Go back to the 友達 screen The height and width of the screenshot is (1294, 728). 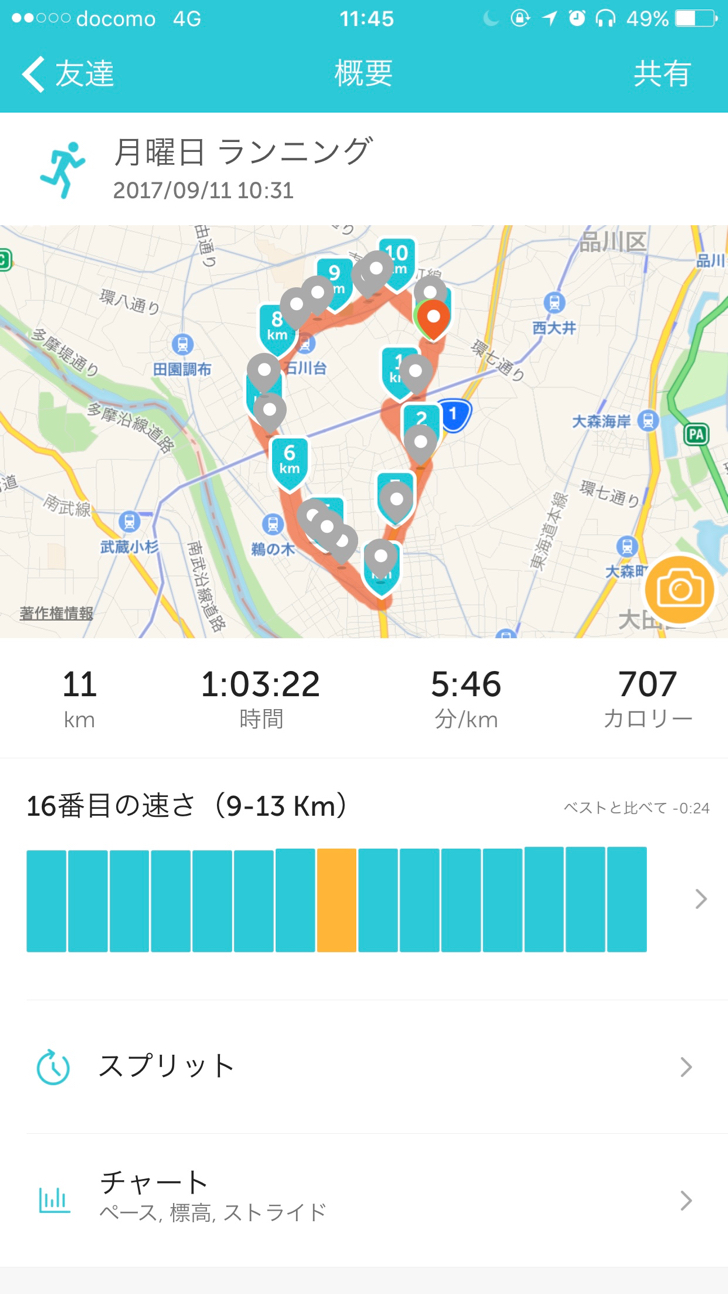pyautogui.click(x=68, y=74)
